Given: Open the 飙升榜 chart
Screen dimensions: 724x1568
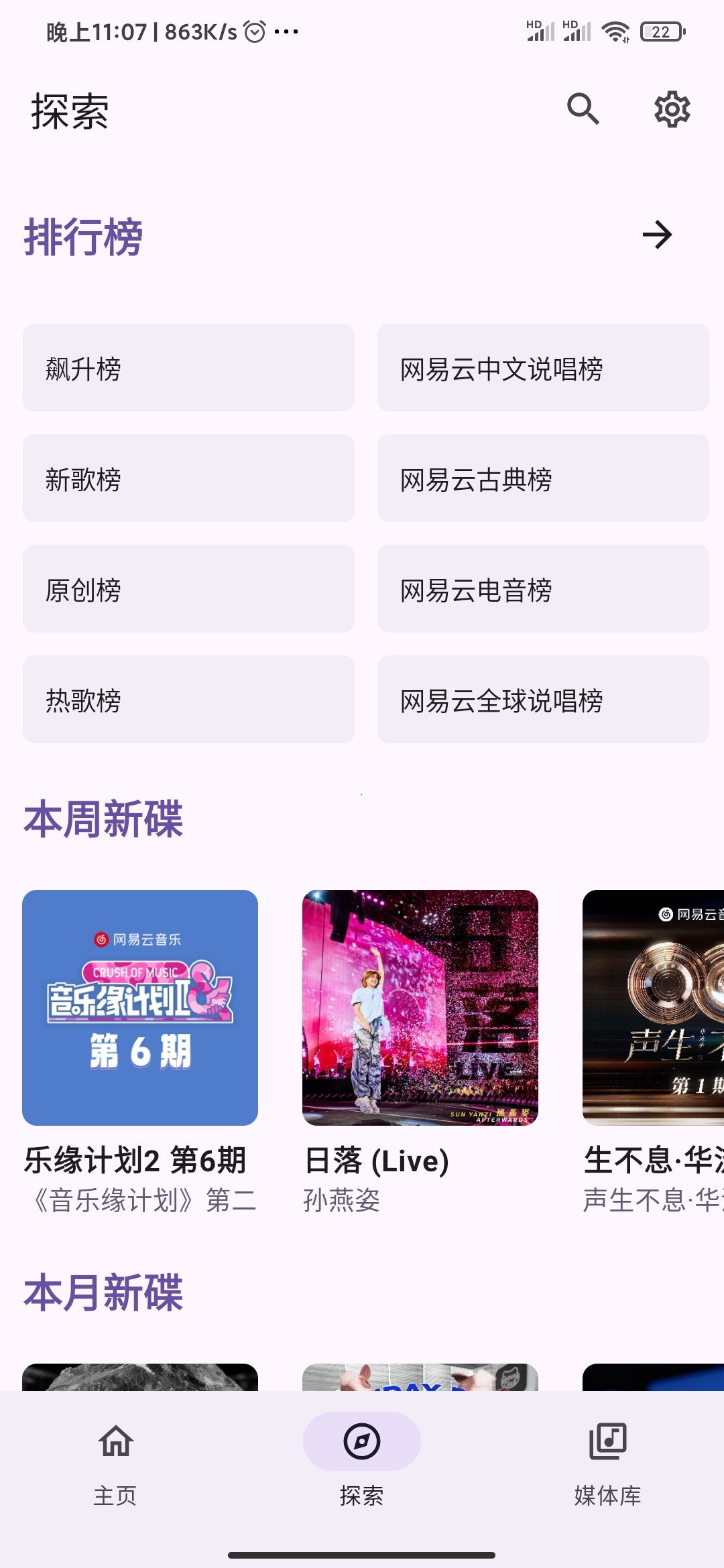Looking at the screenshot, I should click(188, 368).
